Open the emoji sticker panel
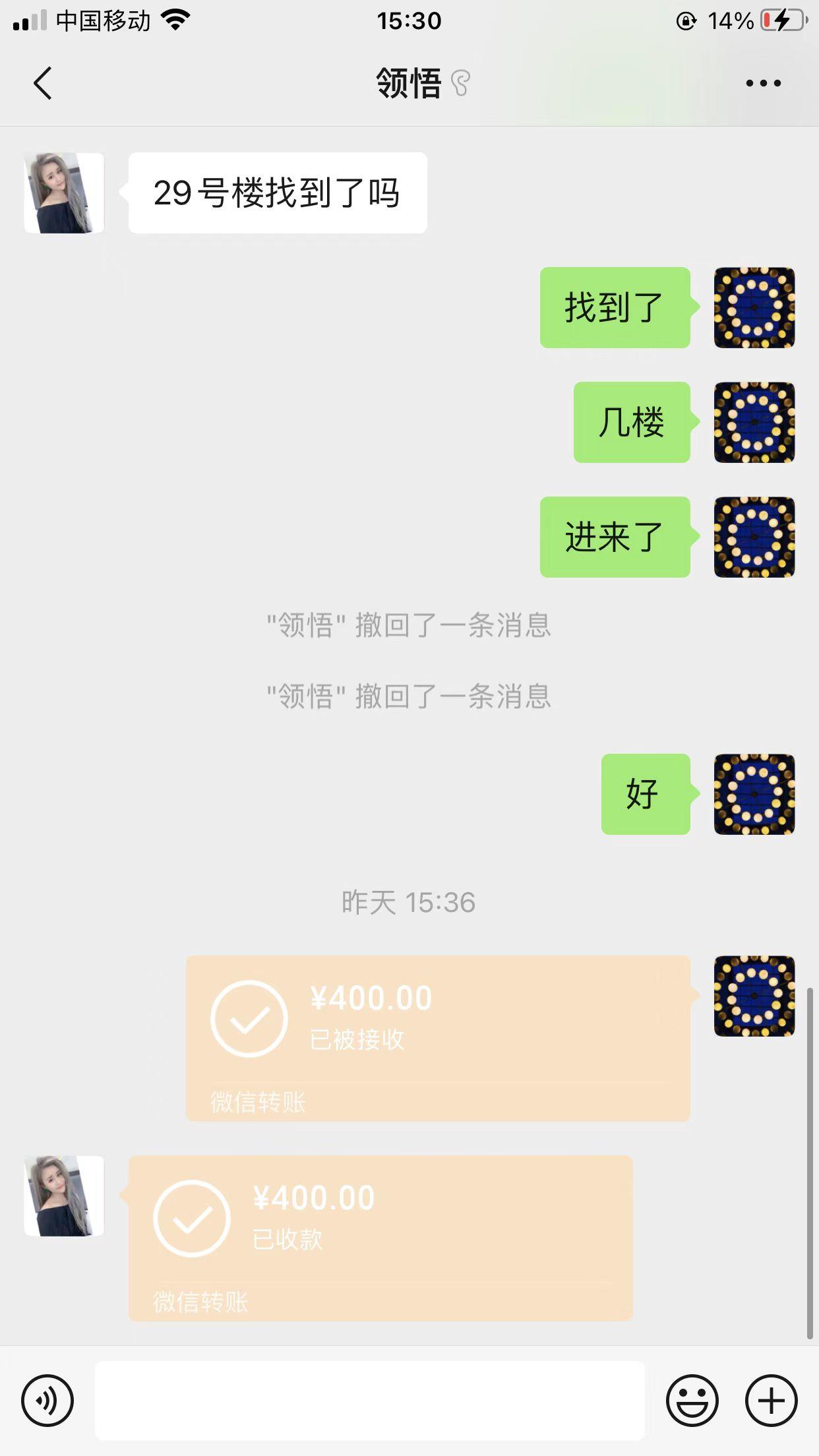The height and width of the screenshot is (1456, 819). [x=692, y=1400]
